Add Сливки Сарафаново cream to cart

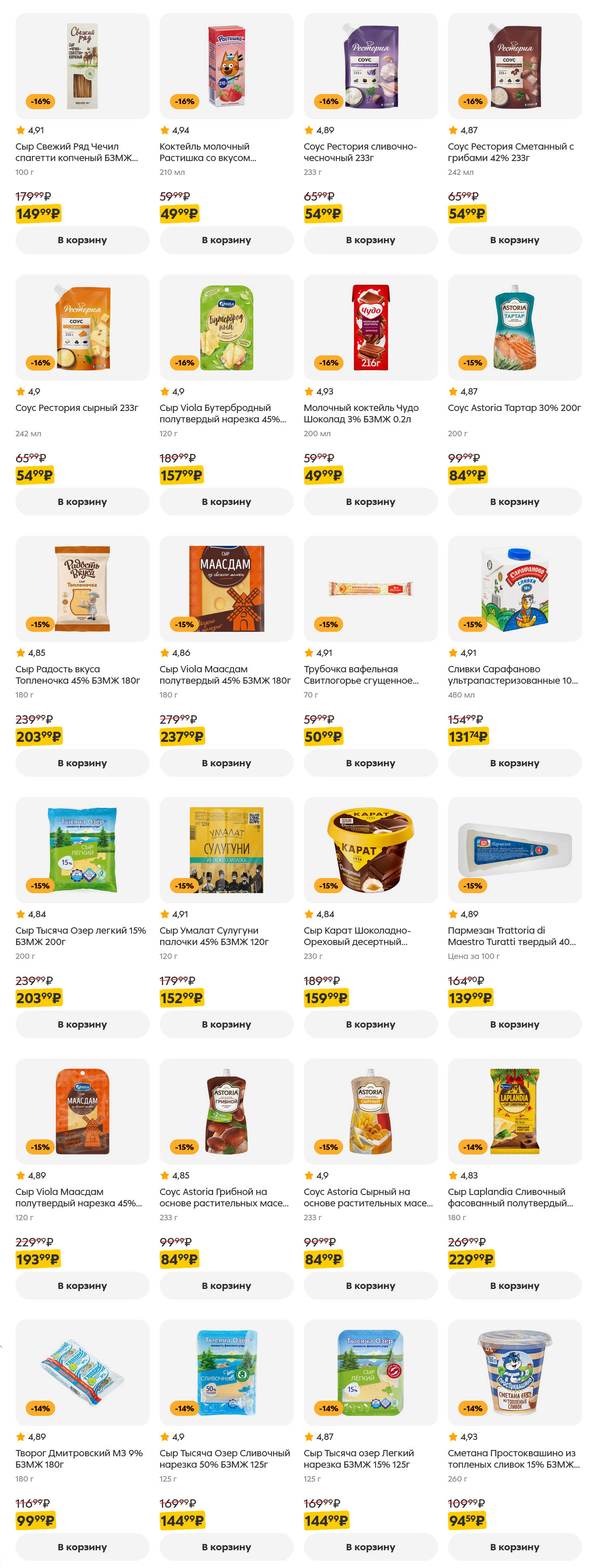pos(514,763)
